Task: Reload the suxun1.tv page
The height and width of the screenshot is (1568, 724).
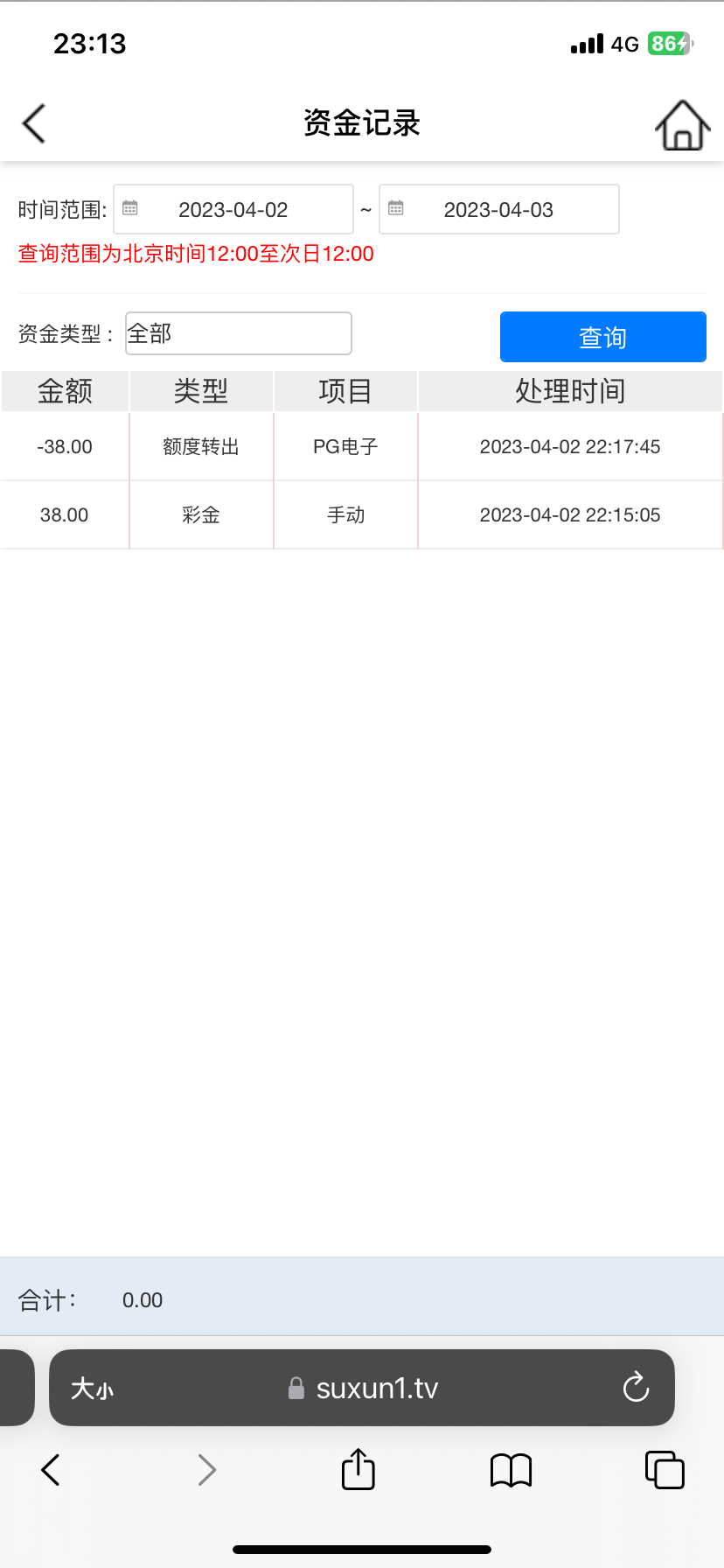Action: (x=636, y=1388)
